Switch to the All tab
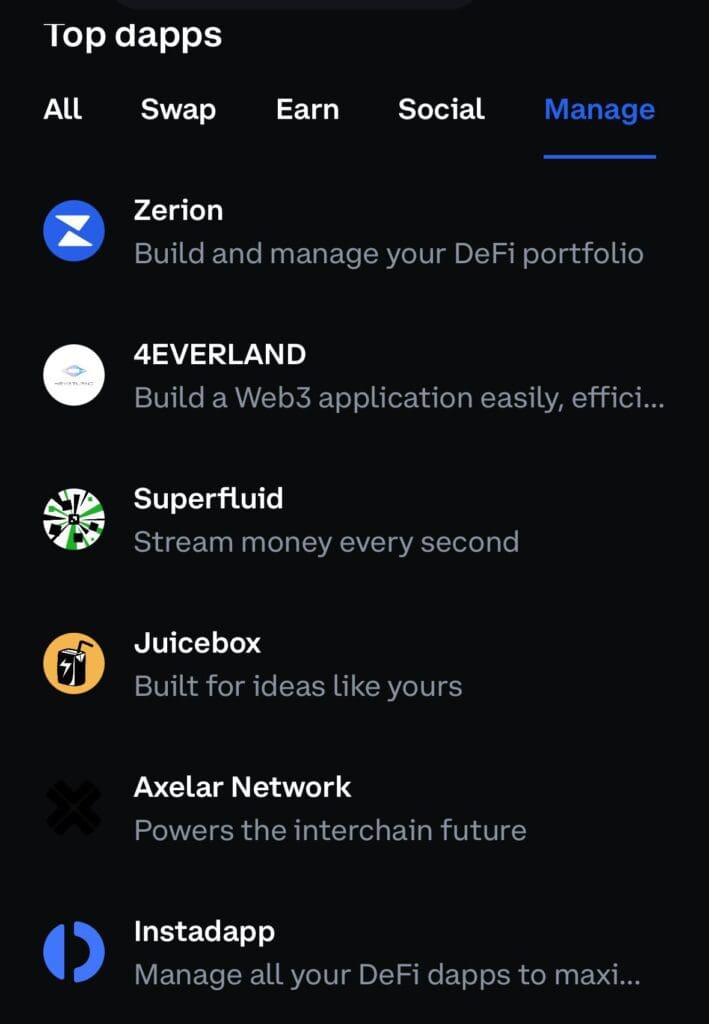709x1024 pixels. (62, 109)
